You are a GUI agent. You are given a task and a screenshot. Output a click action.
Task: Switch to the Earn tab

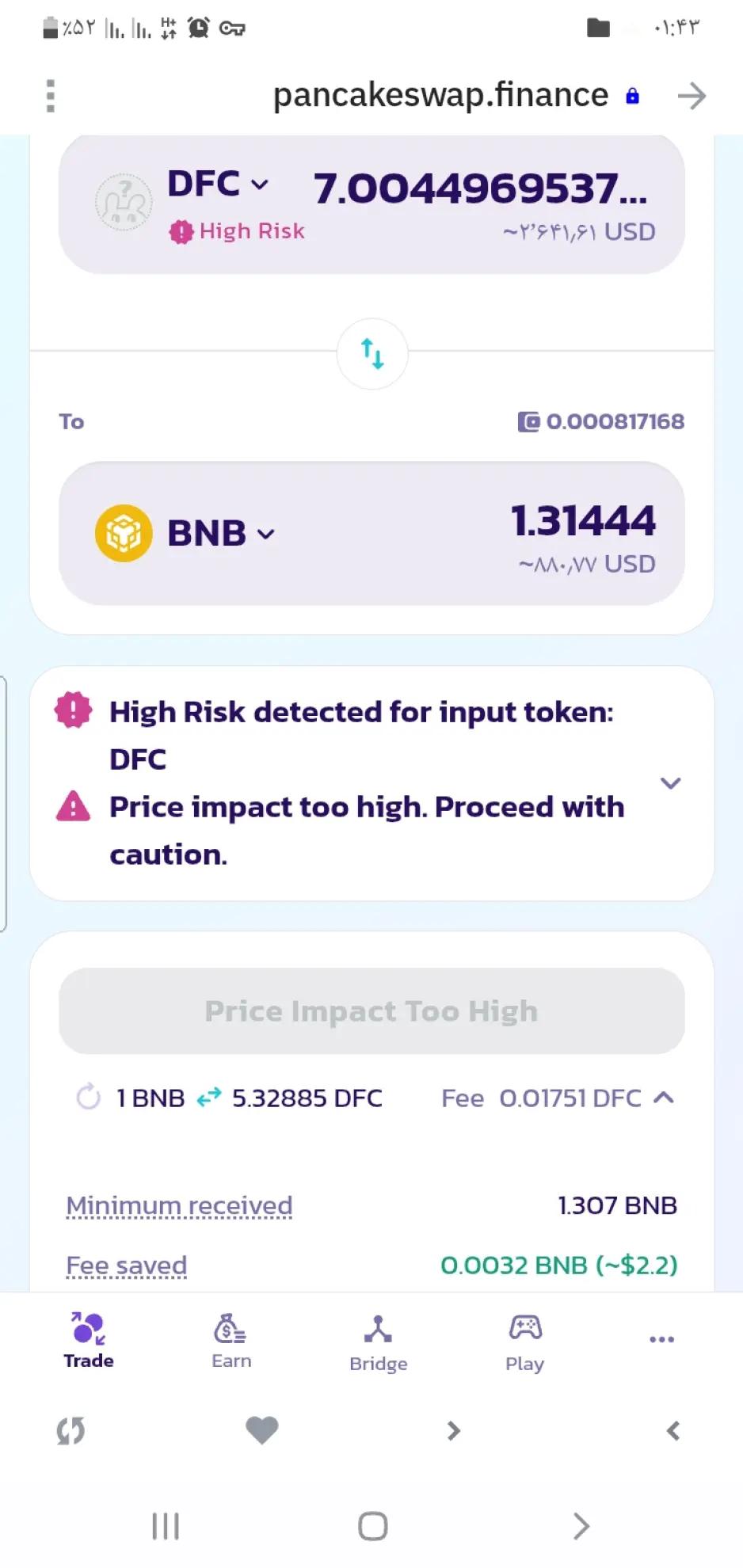click(231, 1340)
